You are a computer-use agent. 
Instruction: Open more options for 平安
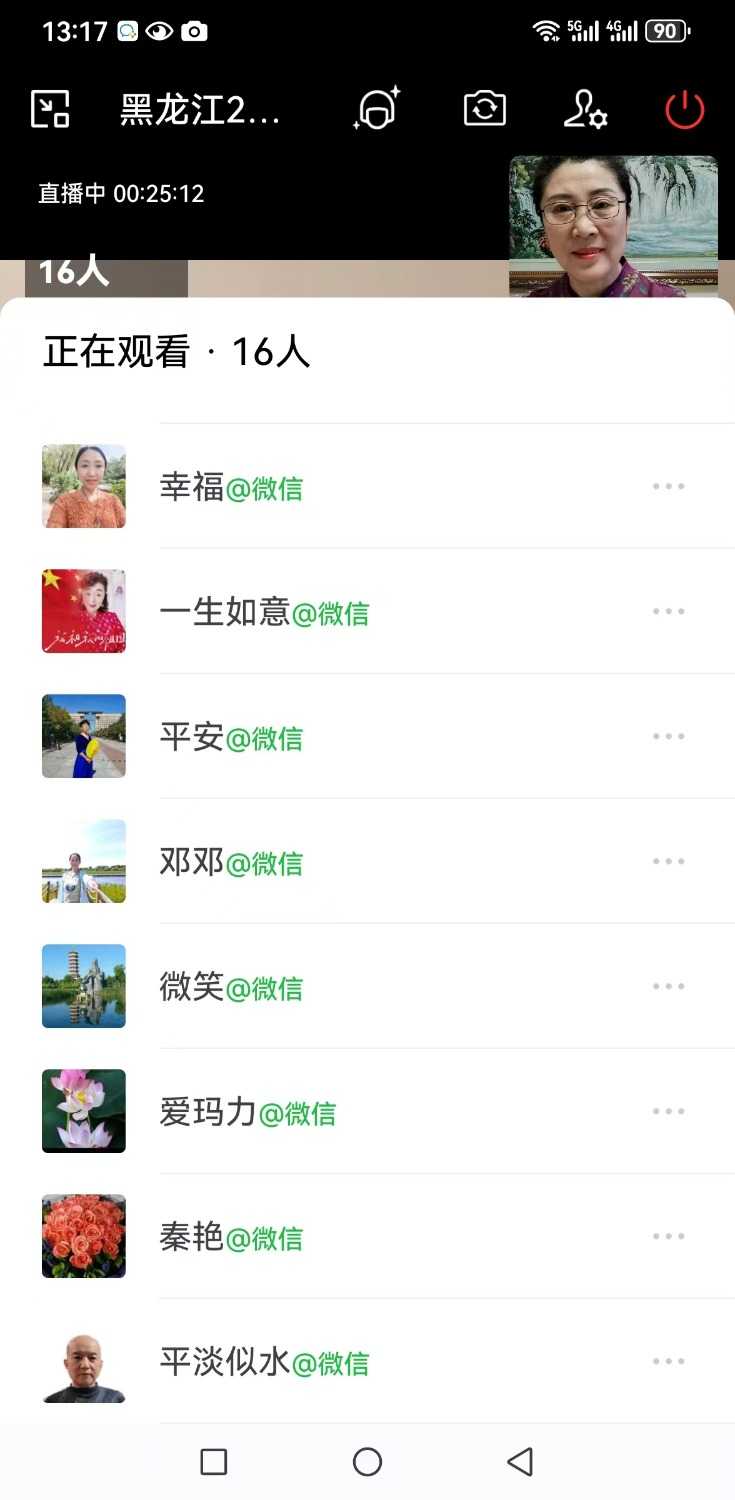668,737
